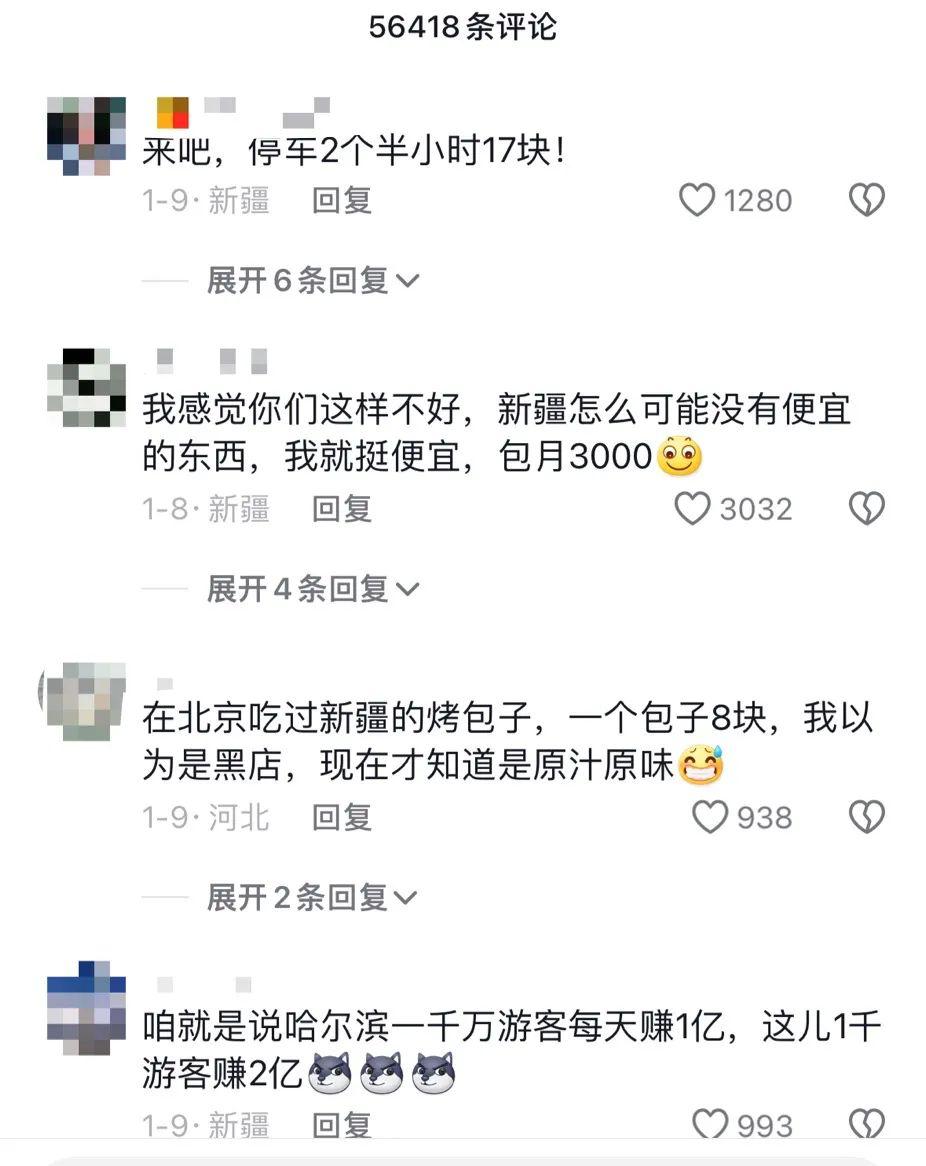The image size is (926, 1166).
Task: Expand 4 replies under 包月3000 comment
Action: click(x=312, y=589)
